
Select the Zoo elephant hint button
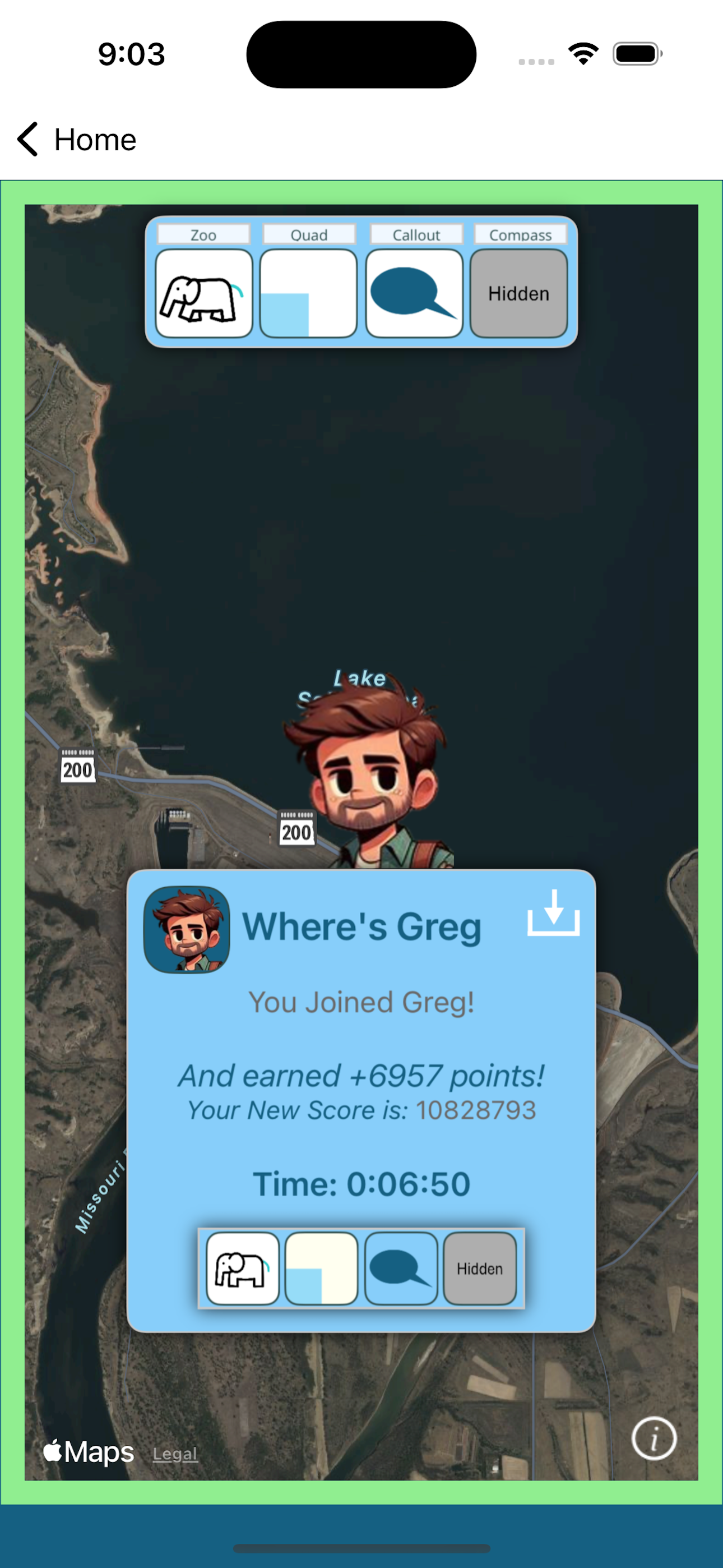pyautogui.click(x=204, y=293)
